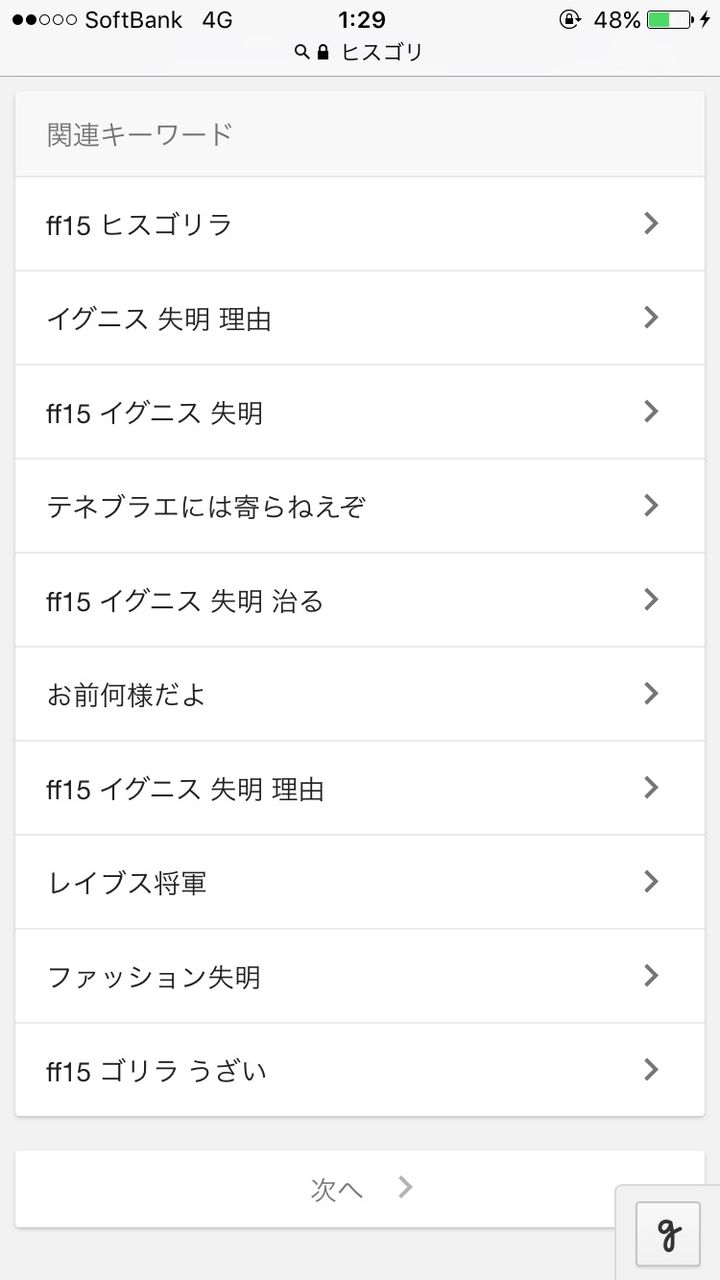Select the イグニス 失明 理由 keyword
720x1280 pixels.
tap(360, 318)
